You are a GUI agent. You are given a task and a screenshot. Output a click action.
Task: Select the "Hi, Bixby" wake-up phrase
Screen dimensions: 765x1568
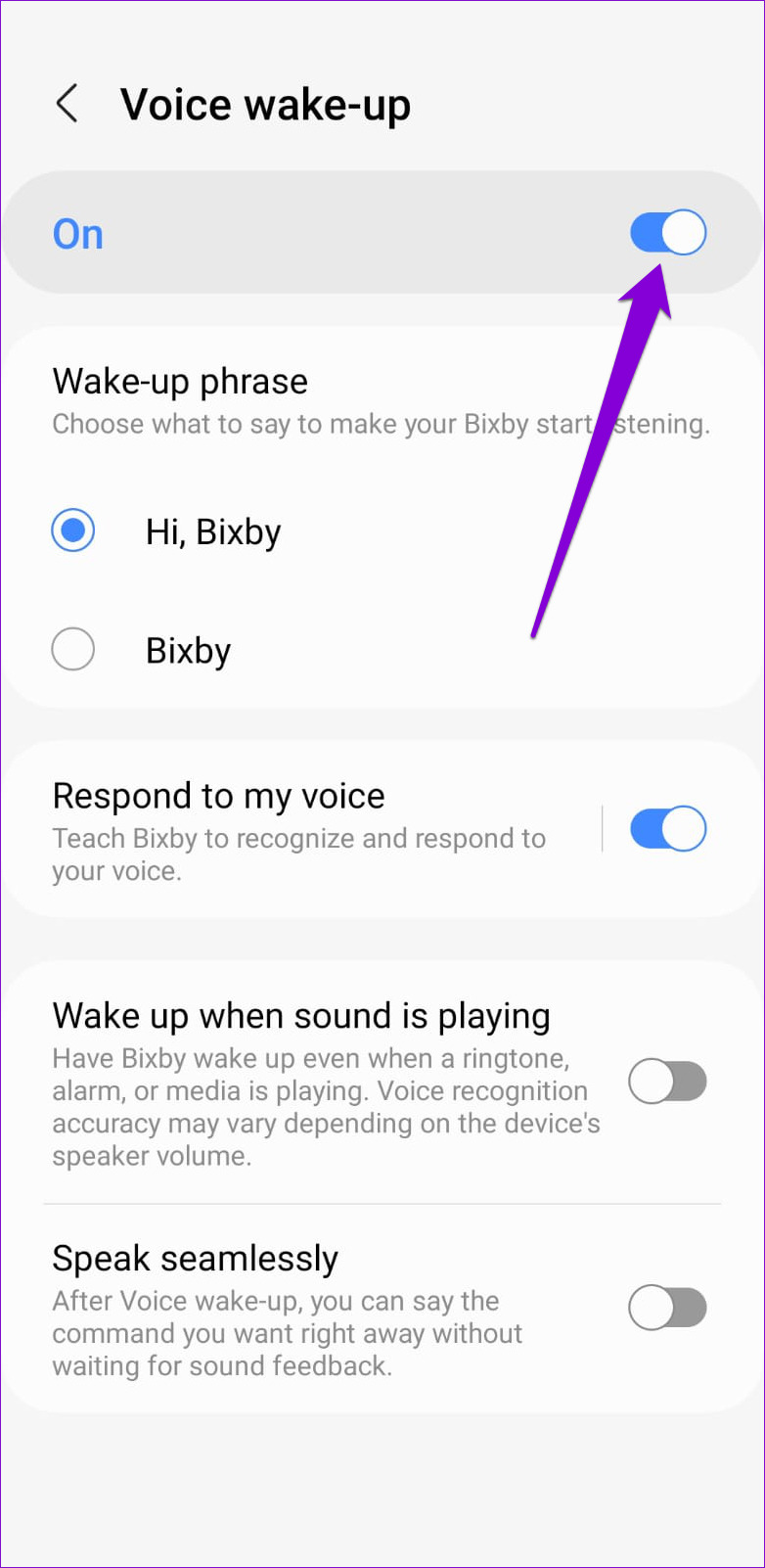tap(73, 530)
